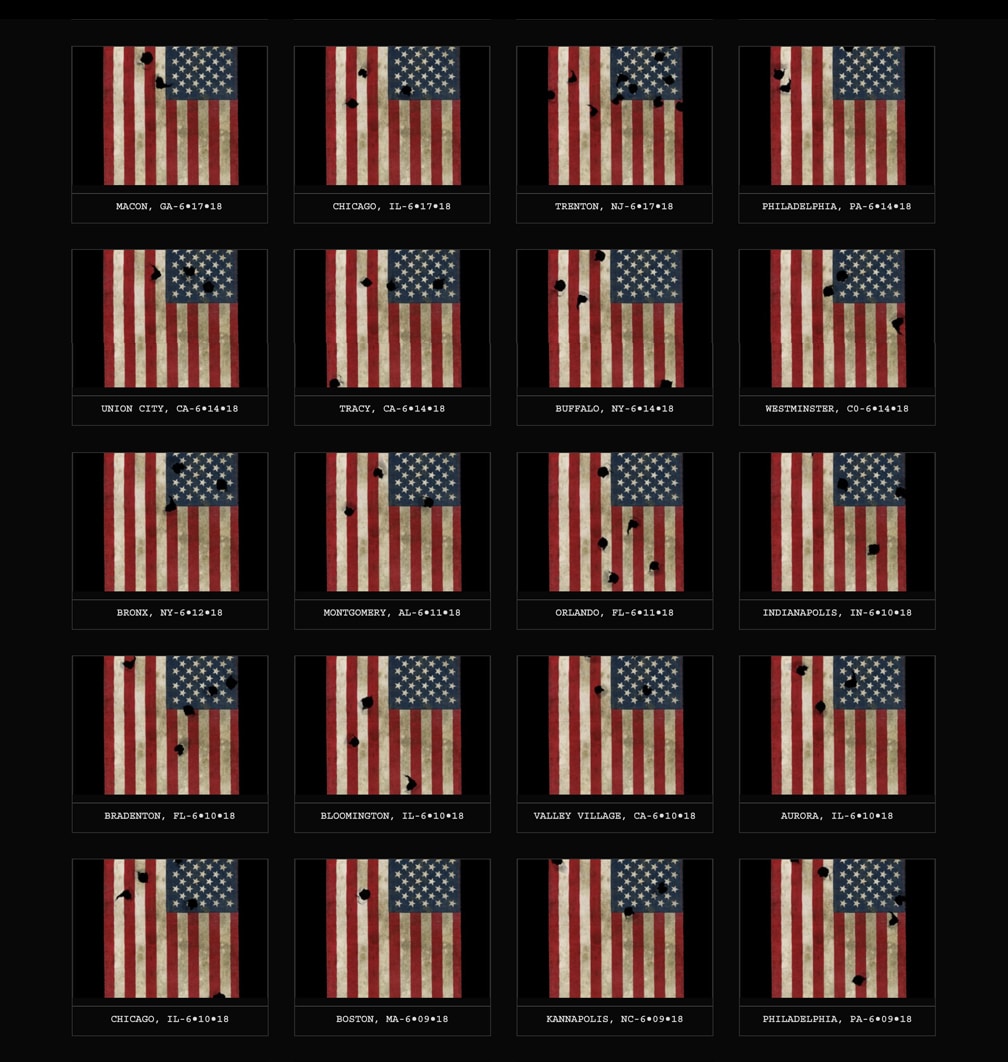Open the Philadelphia, PA 6•14•18 flag

[837, 116]
